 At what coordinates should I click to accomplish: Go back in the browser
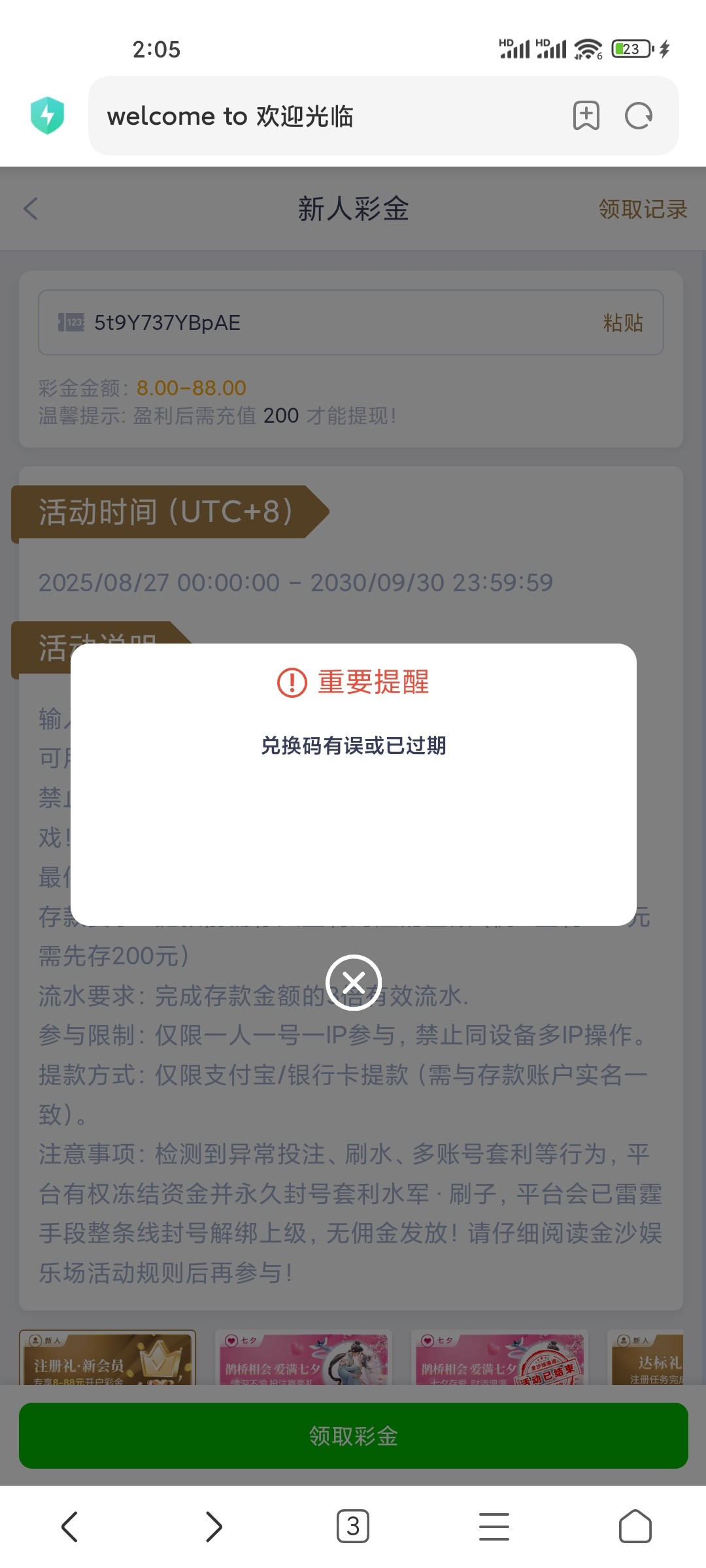[x=69, y=1527]
